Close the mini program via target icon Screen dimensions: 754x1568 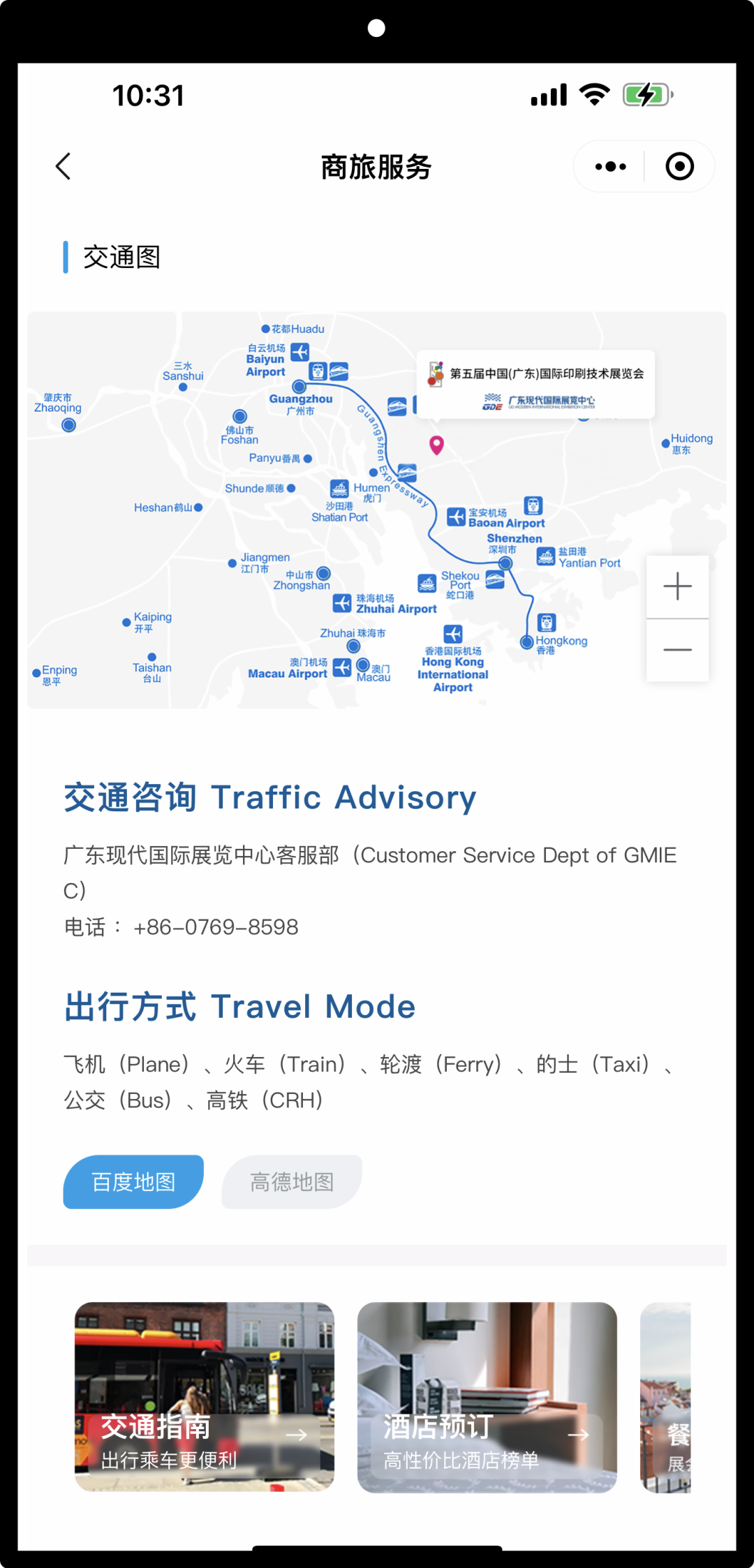pos(679,166)
